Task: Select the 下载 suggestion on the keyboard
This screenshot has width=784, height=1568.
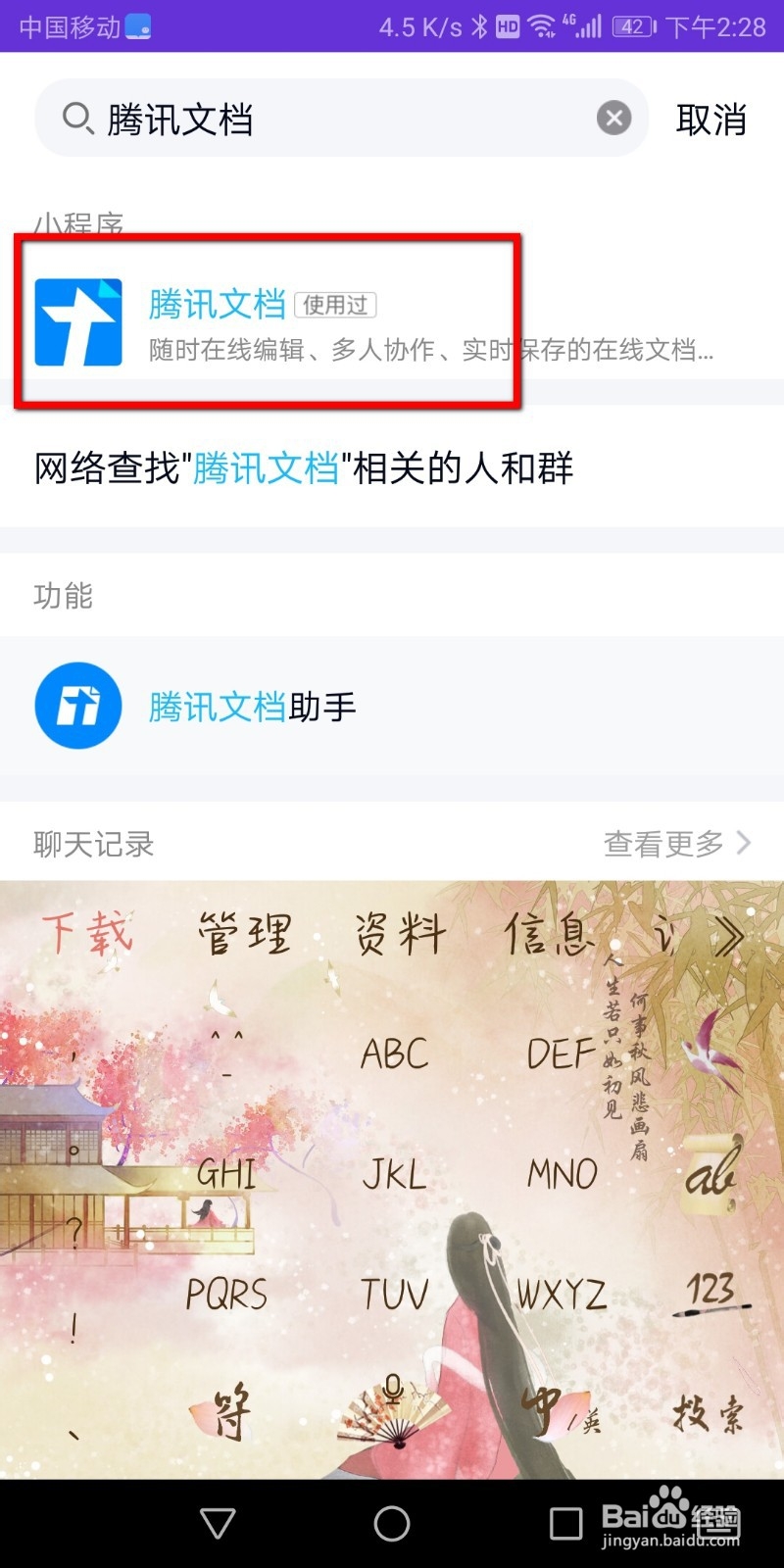Action: [x=86, y=934]
